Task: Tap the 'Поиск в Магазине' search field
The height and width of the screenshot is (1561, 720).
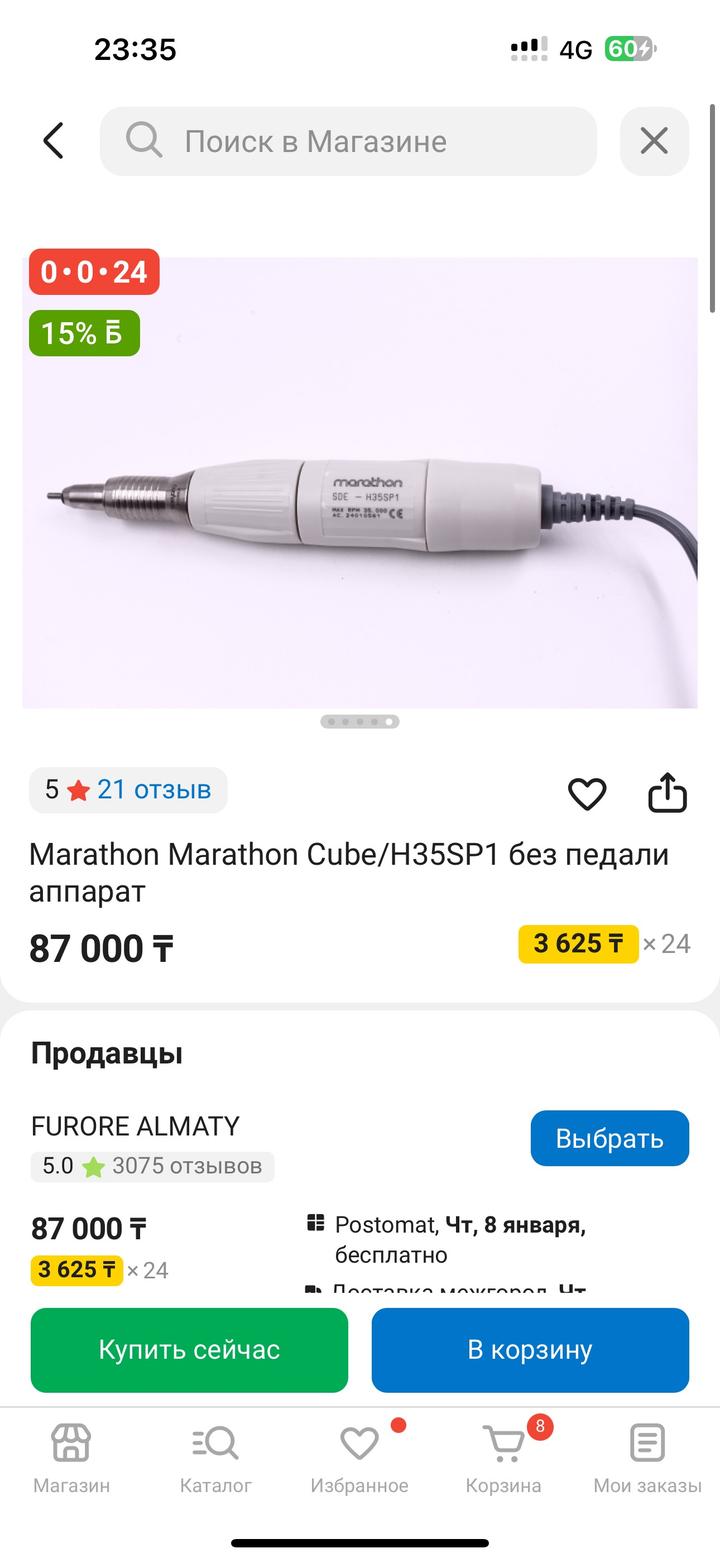Action: tap(348, 141)
